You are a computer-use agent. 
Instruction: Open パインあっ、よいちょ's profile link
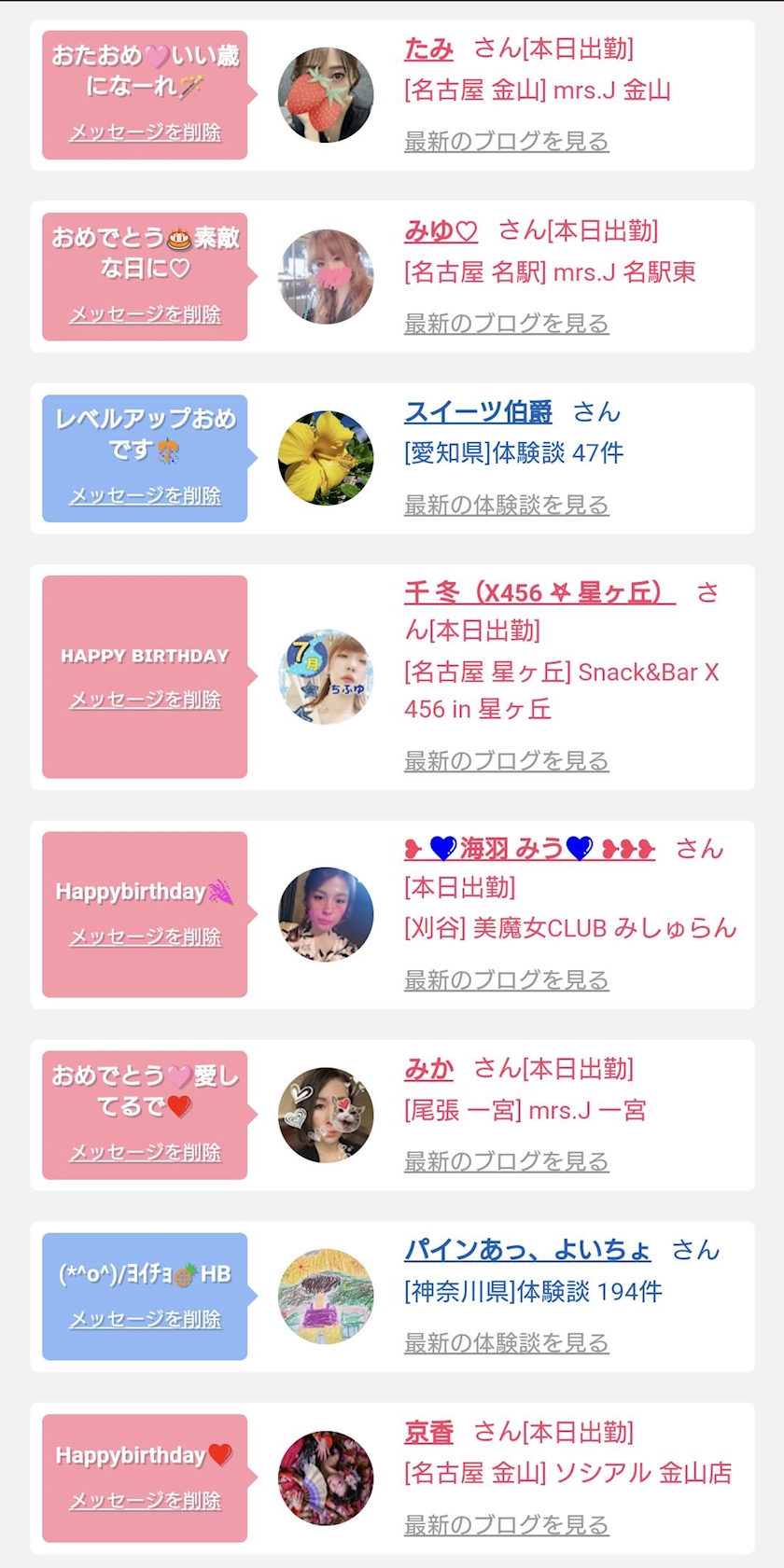(x=527, y=1250)
